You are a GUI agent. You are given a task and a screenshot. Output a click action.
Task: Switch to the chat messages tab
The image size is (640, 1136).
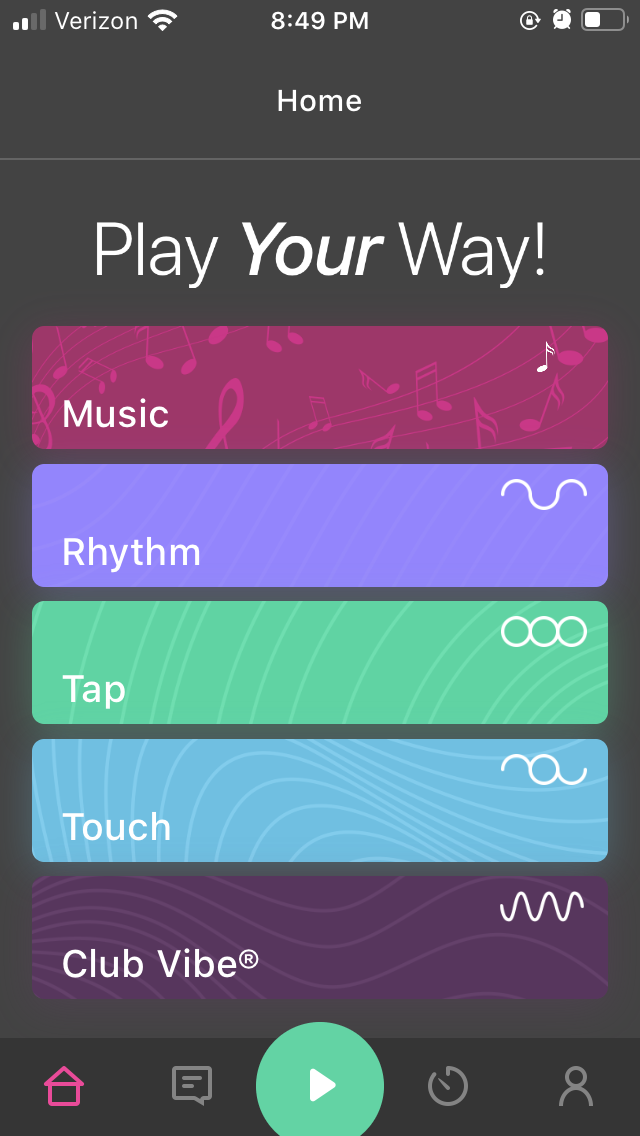pos(192,1086)
